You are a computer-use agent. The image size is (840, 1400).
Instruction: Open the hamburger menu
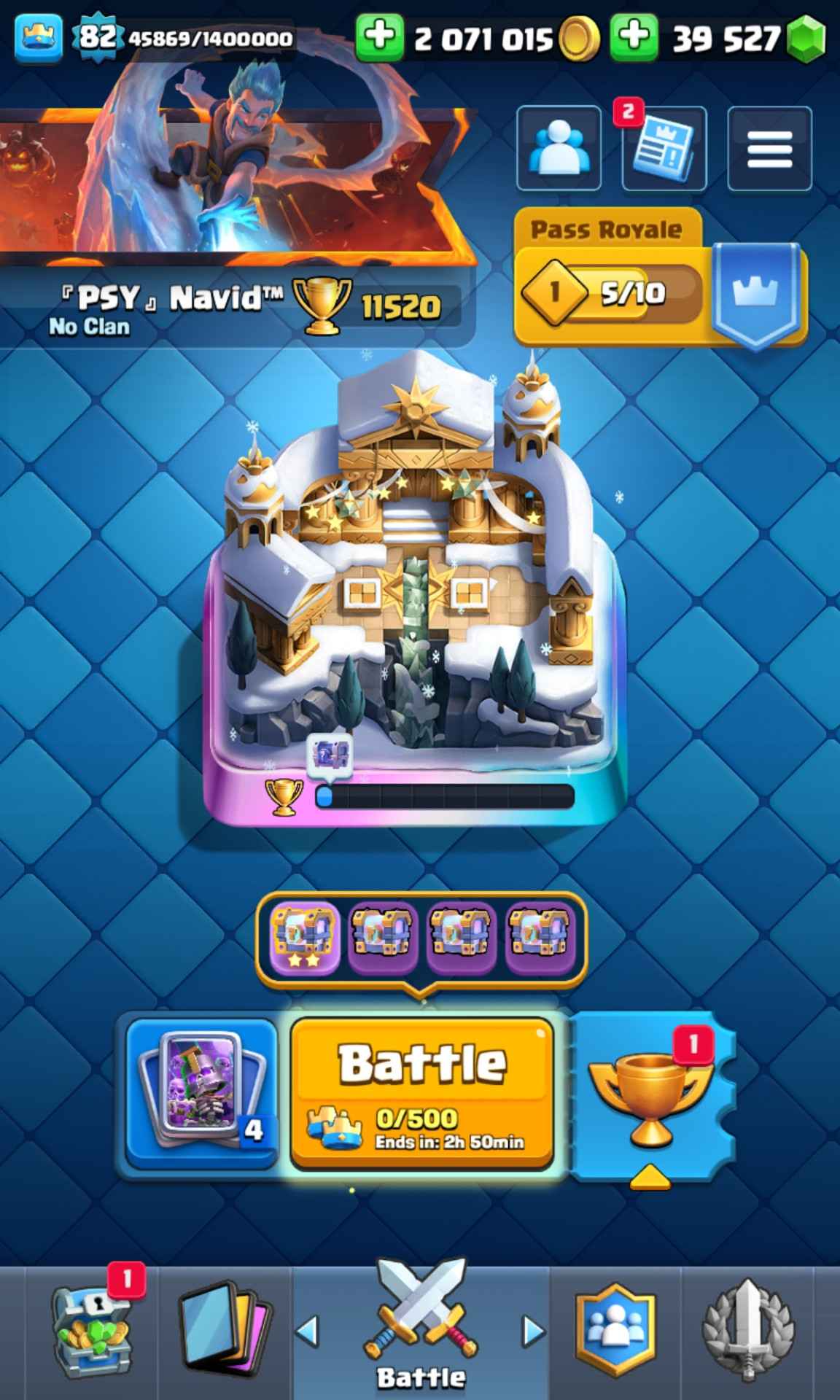point(769,149)
